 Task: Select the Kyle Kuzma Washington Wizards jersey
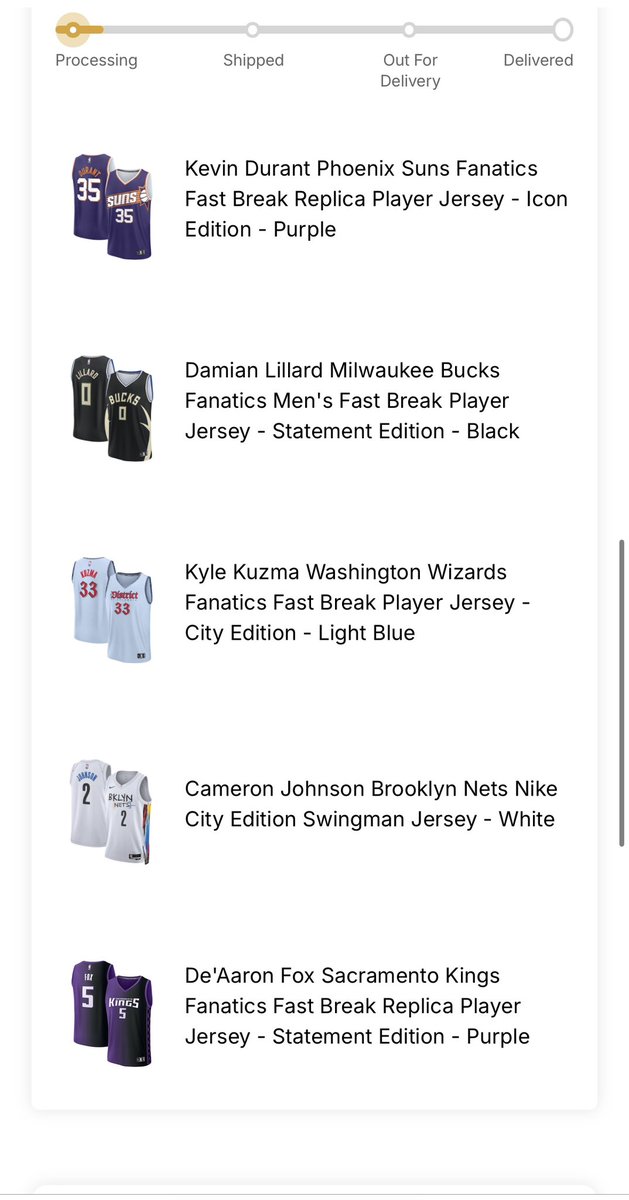click(x=357, y=603)
